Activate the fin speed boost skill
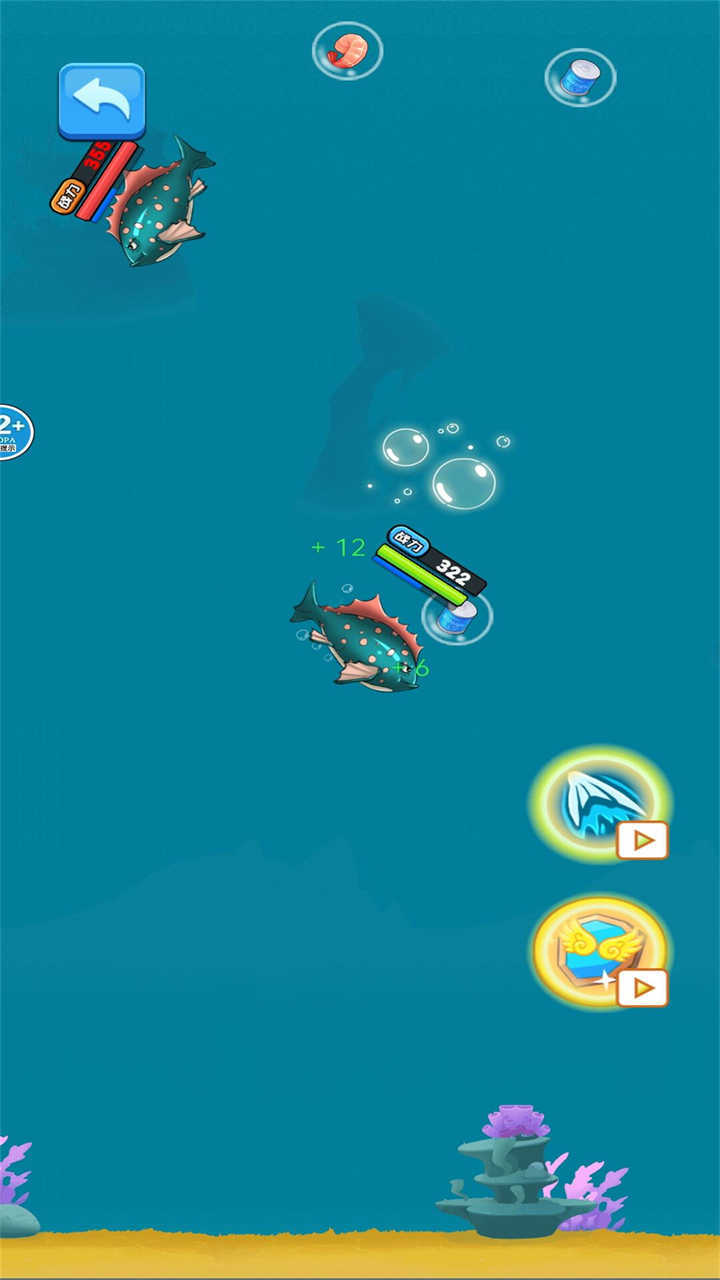Screen dimensions: 720x1280 click(x=598, y=802)
